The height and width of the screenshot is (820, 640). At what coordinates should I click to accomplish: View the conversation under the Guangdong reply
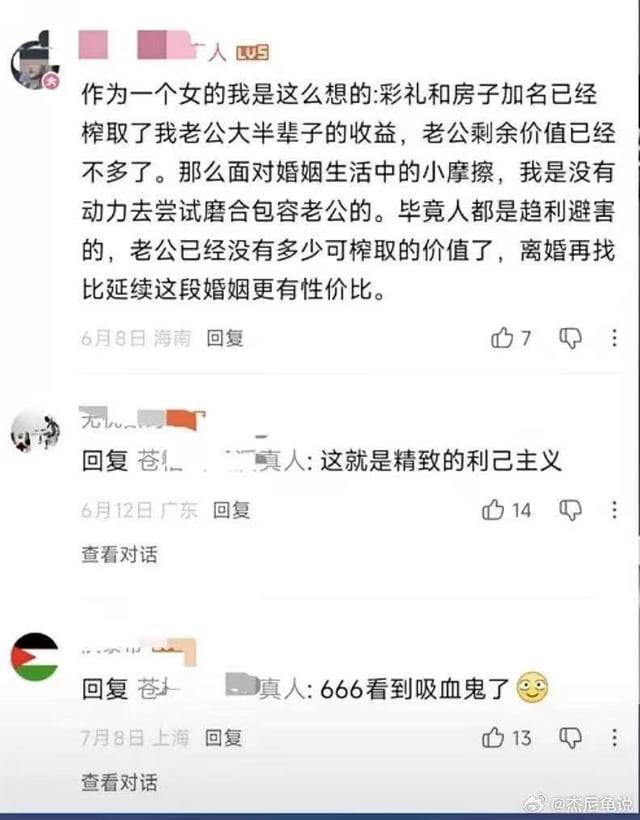pos(119,553)
